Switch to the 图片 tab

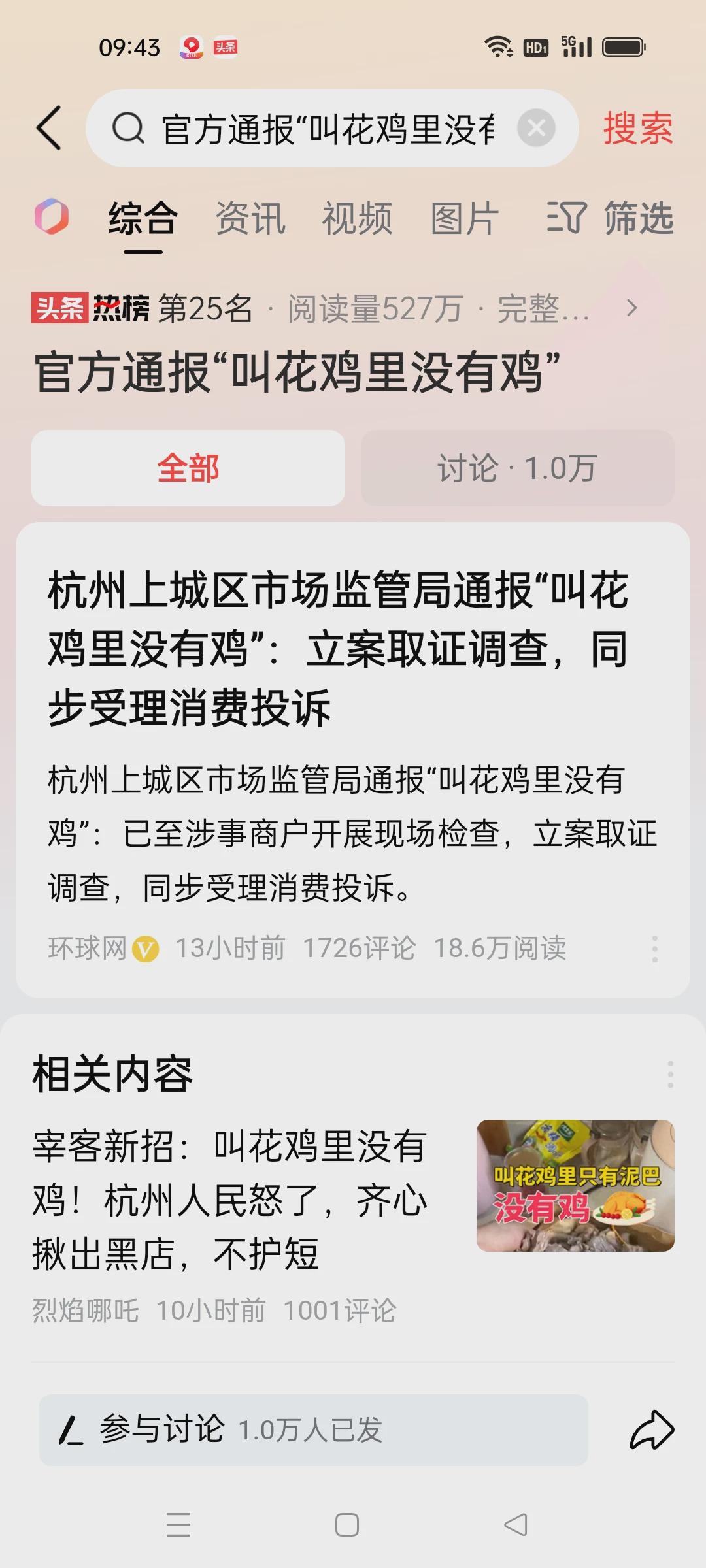click(x=464, y=218)
